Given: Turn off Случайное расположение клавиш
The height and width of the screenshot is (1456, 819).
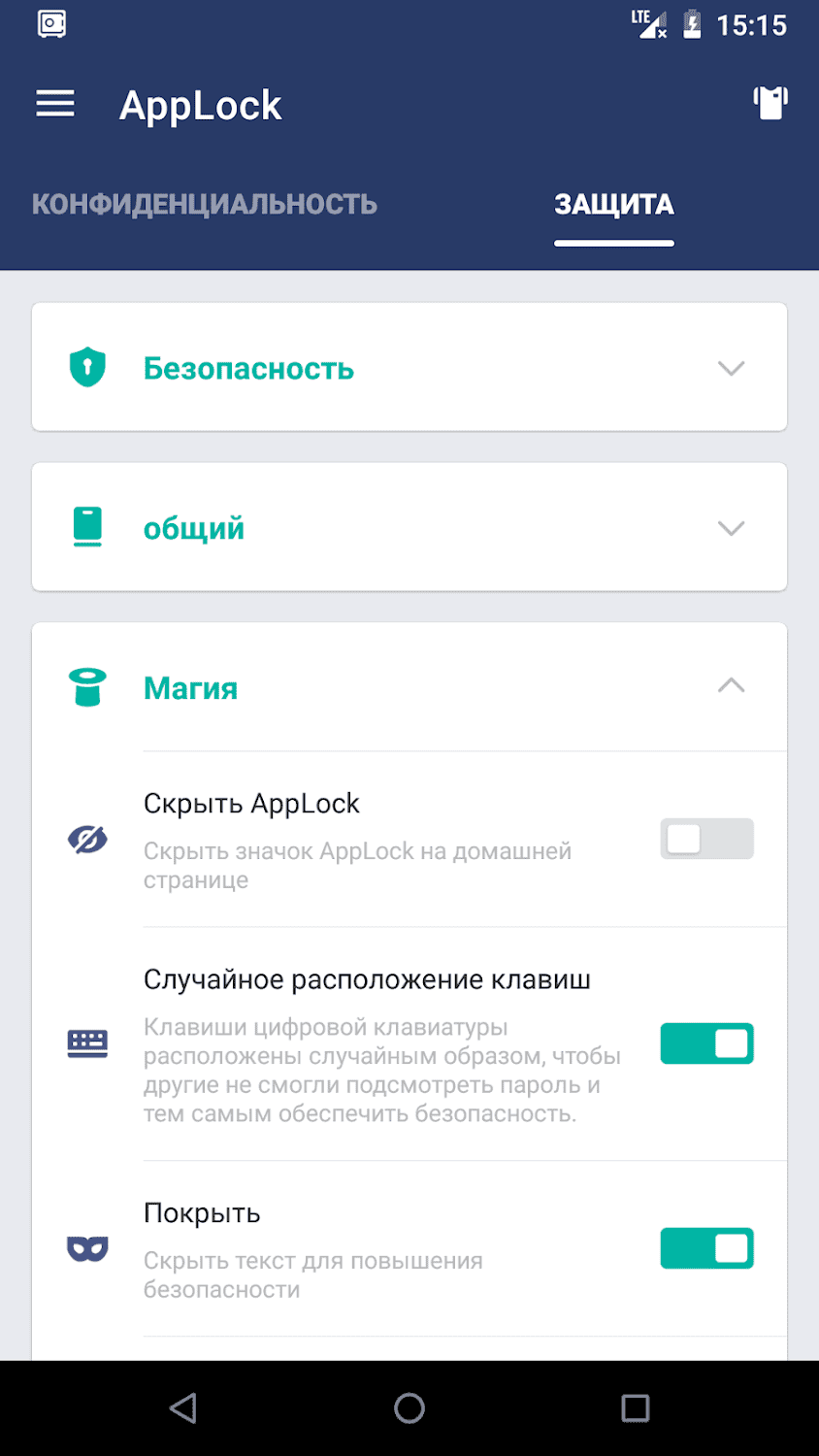Looking at the screenshot, I should [x=706, y=1043].
